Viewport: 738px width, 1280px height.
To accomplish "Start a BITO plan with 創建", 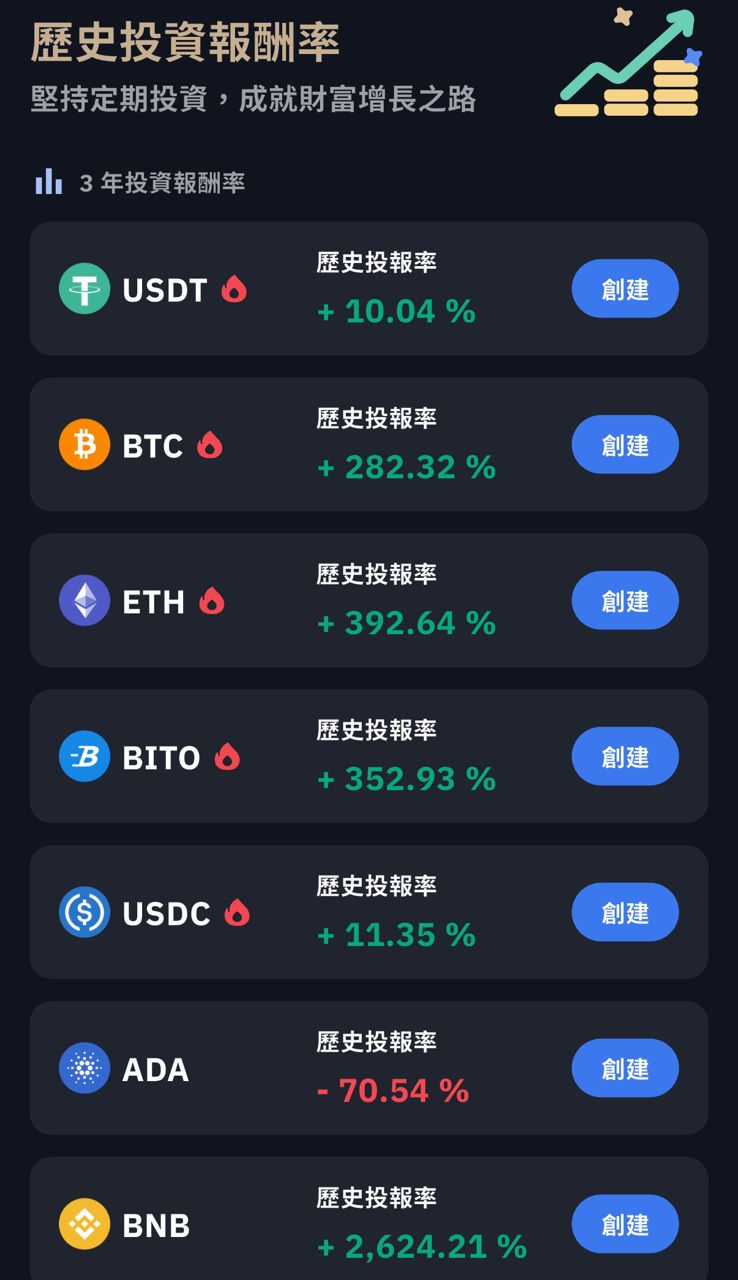I will [625, 757].
